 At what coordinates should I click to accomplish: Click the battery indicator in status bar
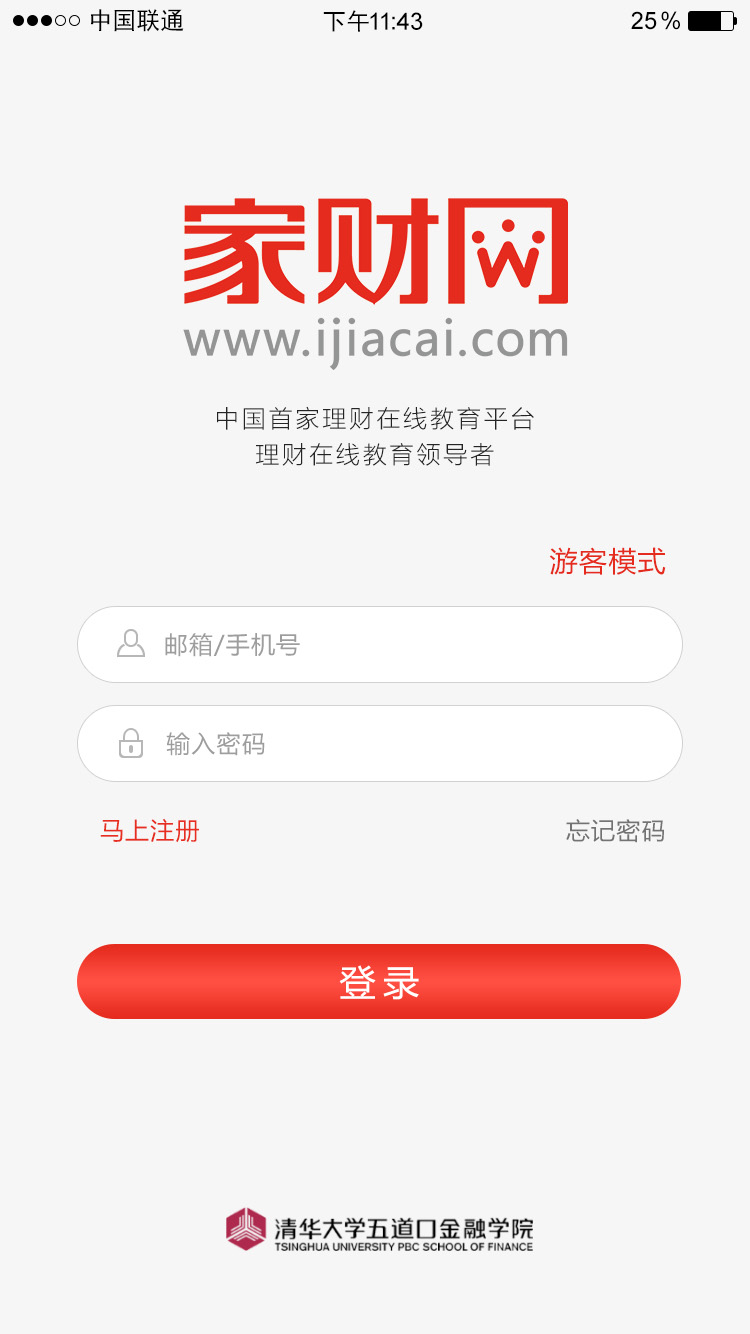coord(711,19)
